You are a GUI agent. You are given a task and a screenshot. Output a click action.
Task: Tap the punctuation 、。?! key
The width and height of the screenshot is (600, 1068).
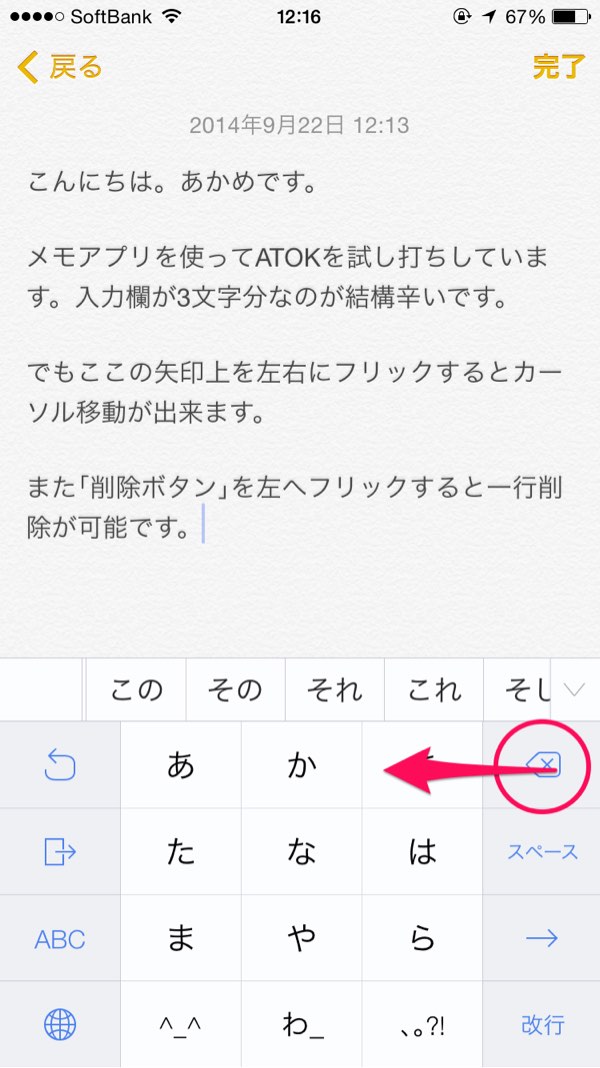422,1024
